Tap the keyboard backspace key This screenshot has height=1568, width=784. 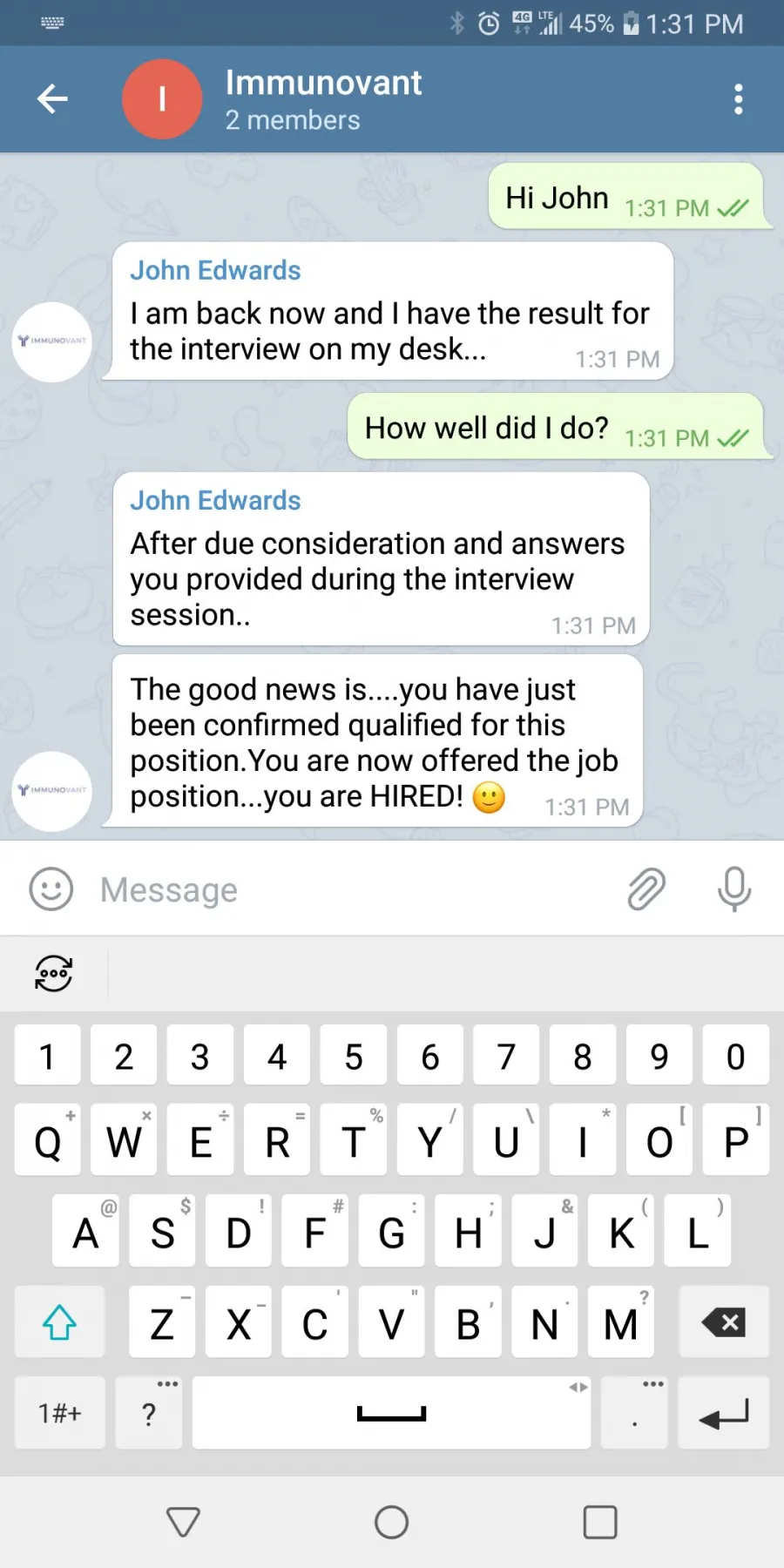[x=724, y=1321]
